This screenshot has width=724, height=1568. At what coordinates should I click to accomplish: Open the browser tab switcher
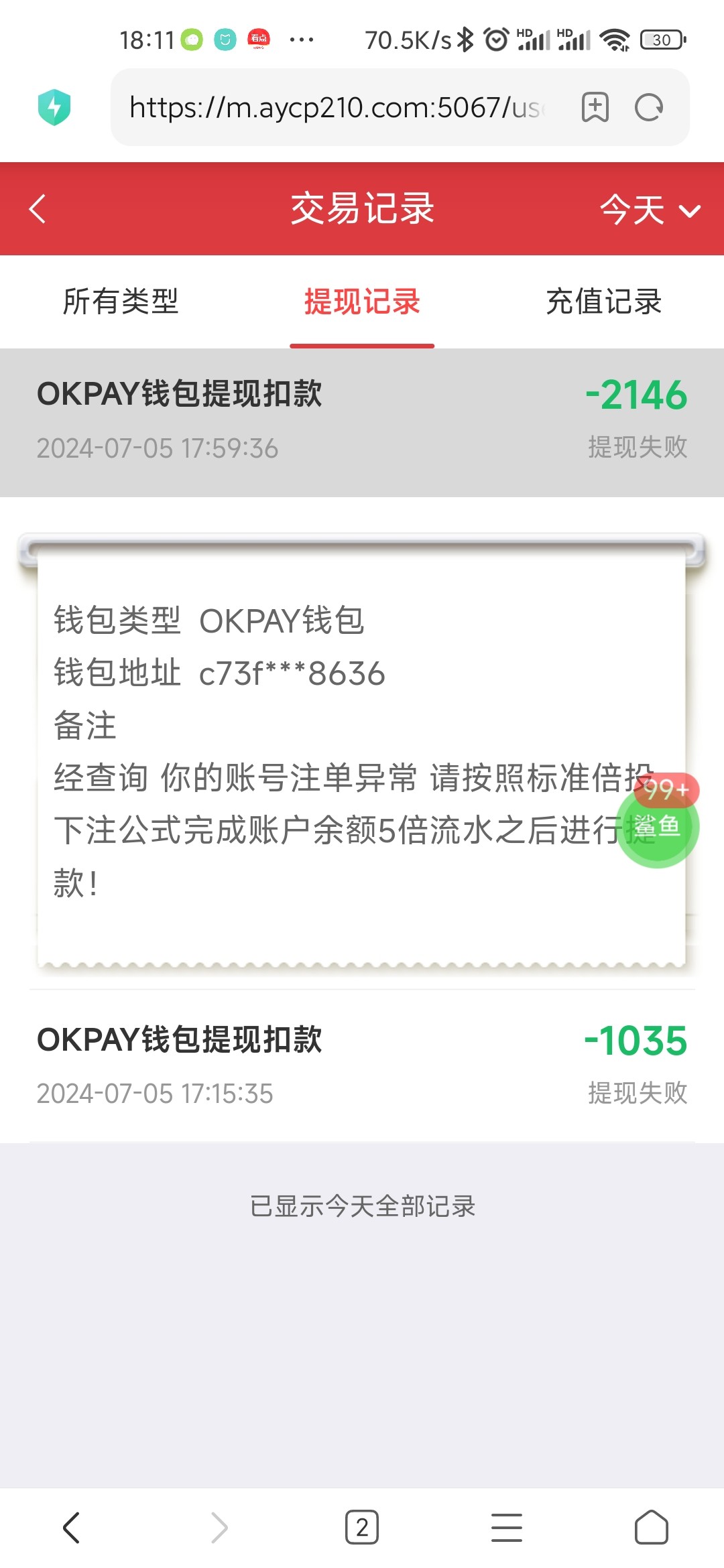coord(362,1528)
